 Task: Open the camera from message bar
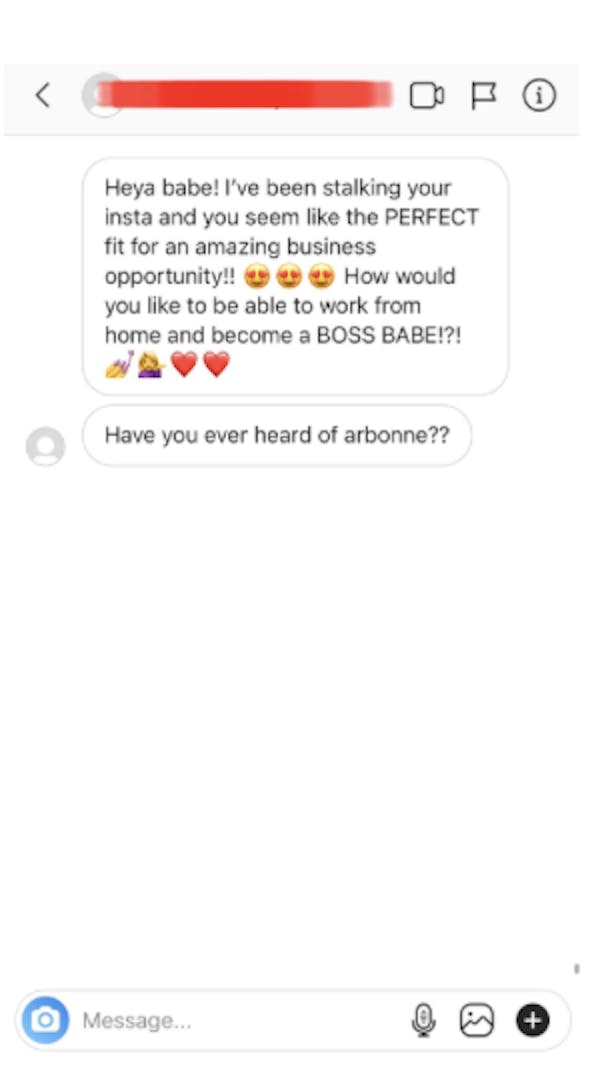45,1020
